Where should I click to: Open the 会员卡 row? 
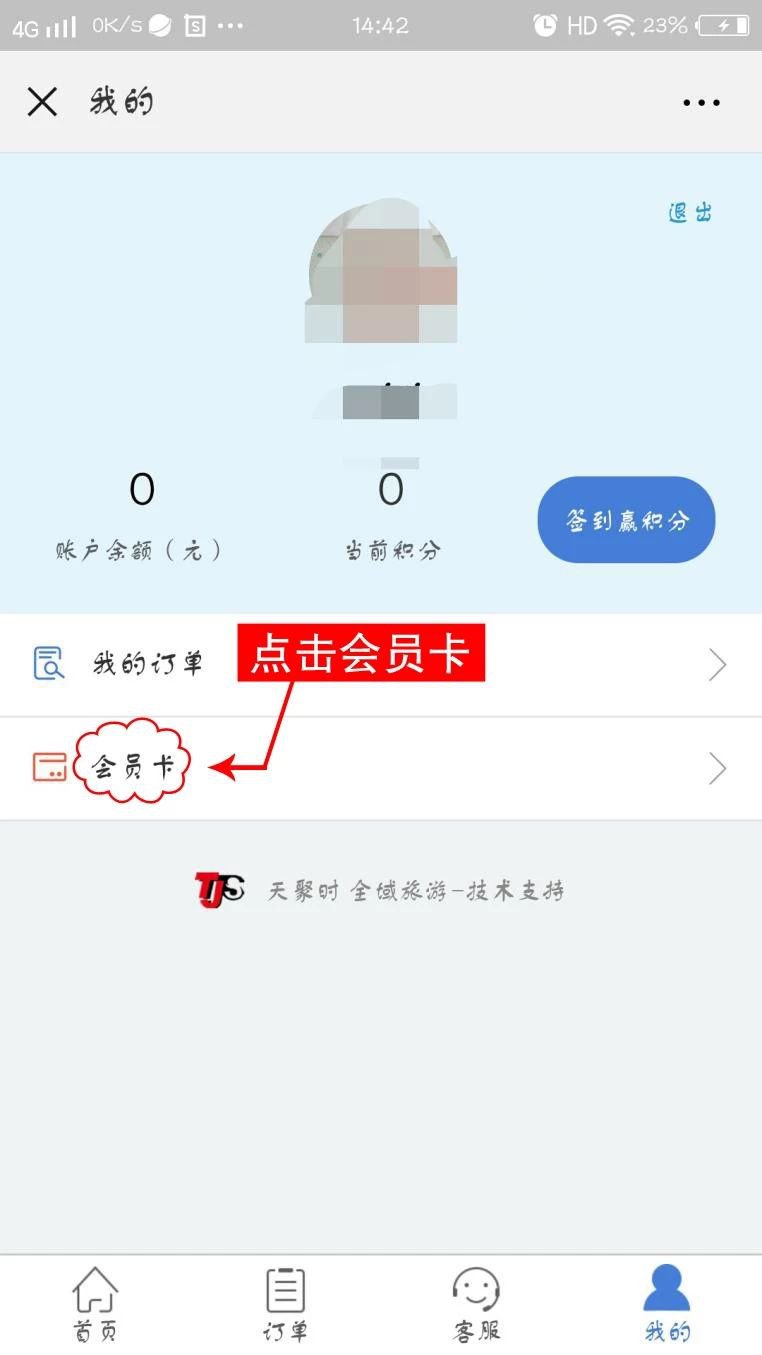[380, 769]
